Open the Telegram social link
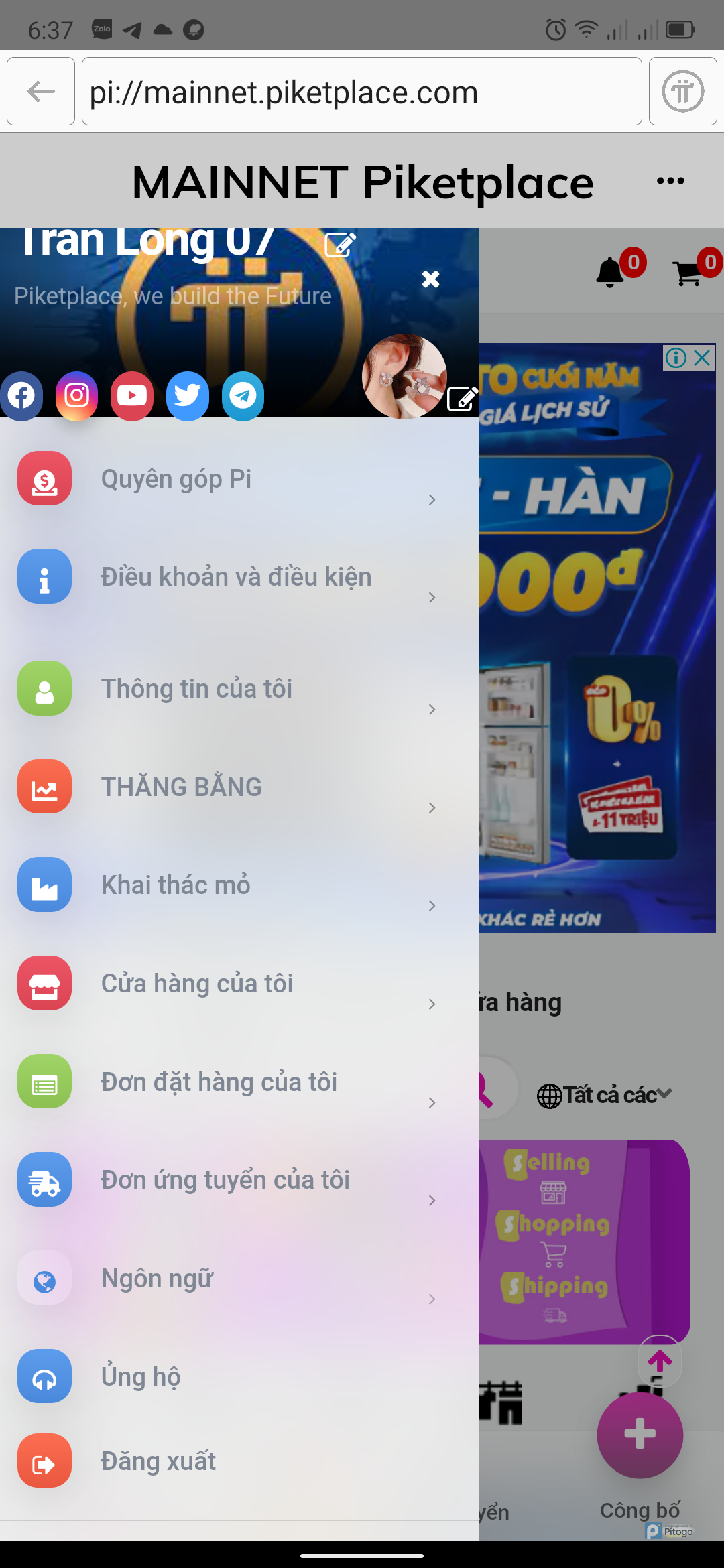The image size is (724, 1568). coord(243,396)
